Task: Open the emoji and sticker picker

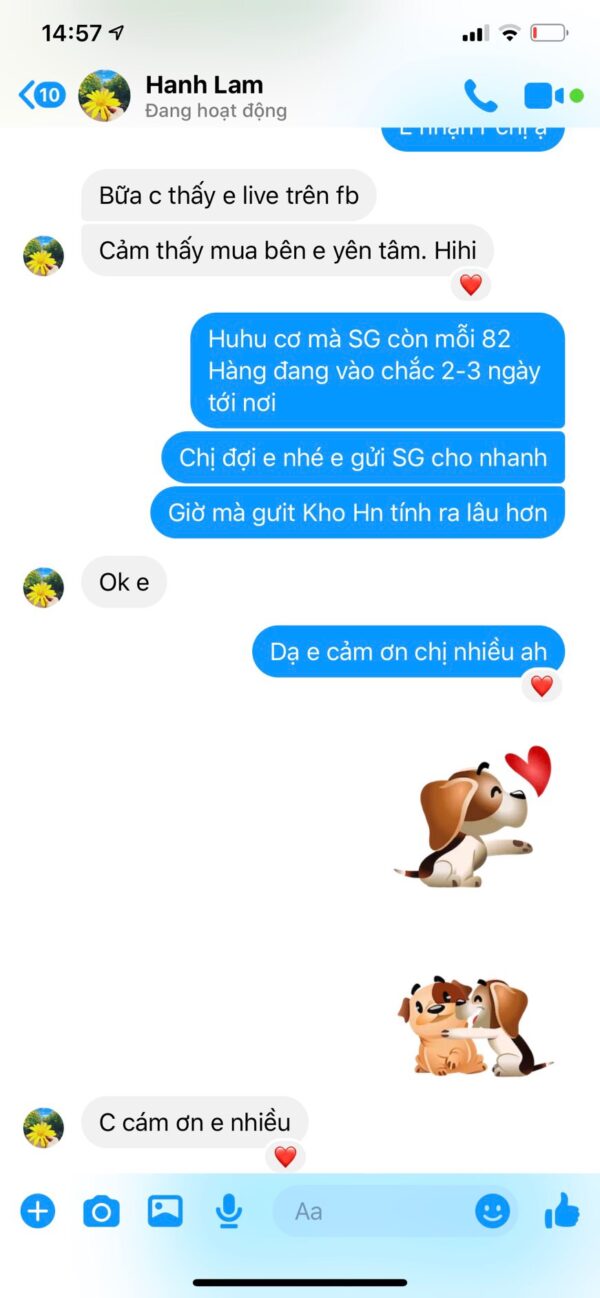Action: click(x=492, y=1212)
